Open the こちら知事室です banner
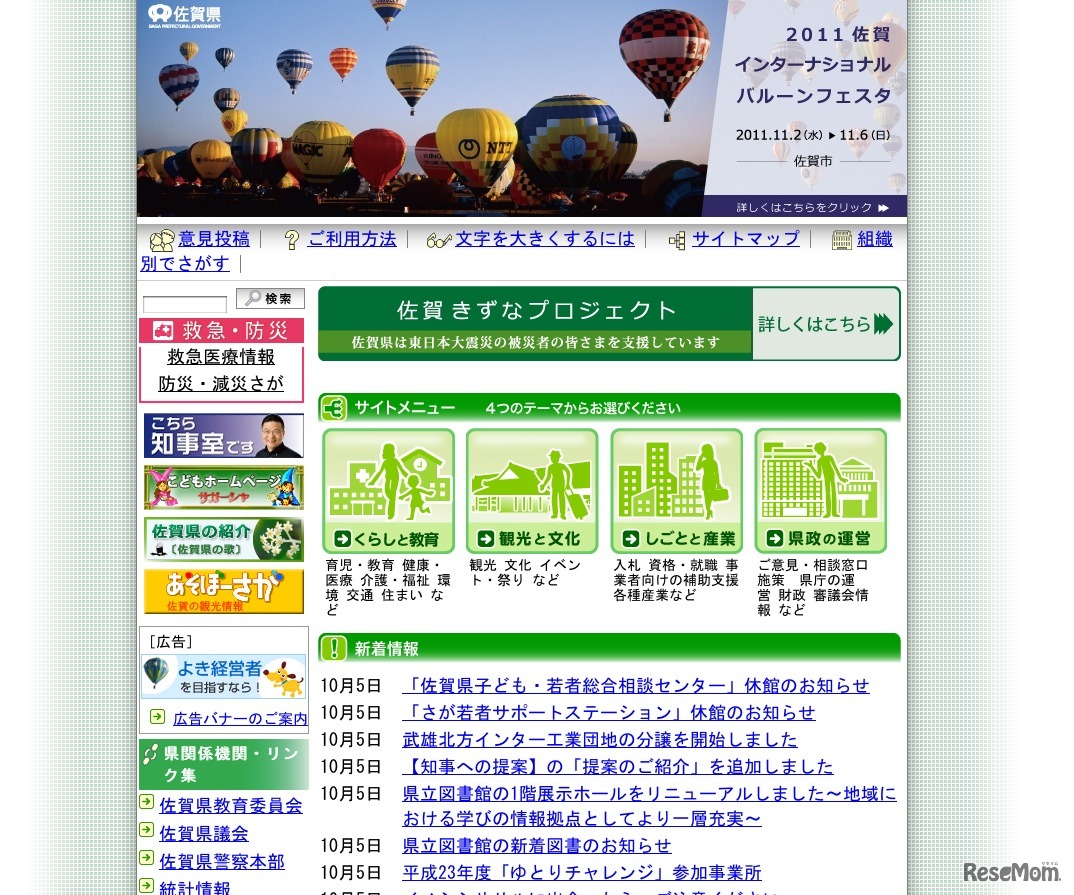Viewport: 1074px width, 895px height. point(223,435)
